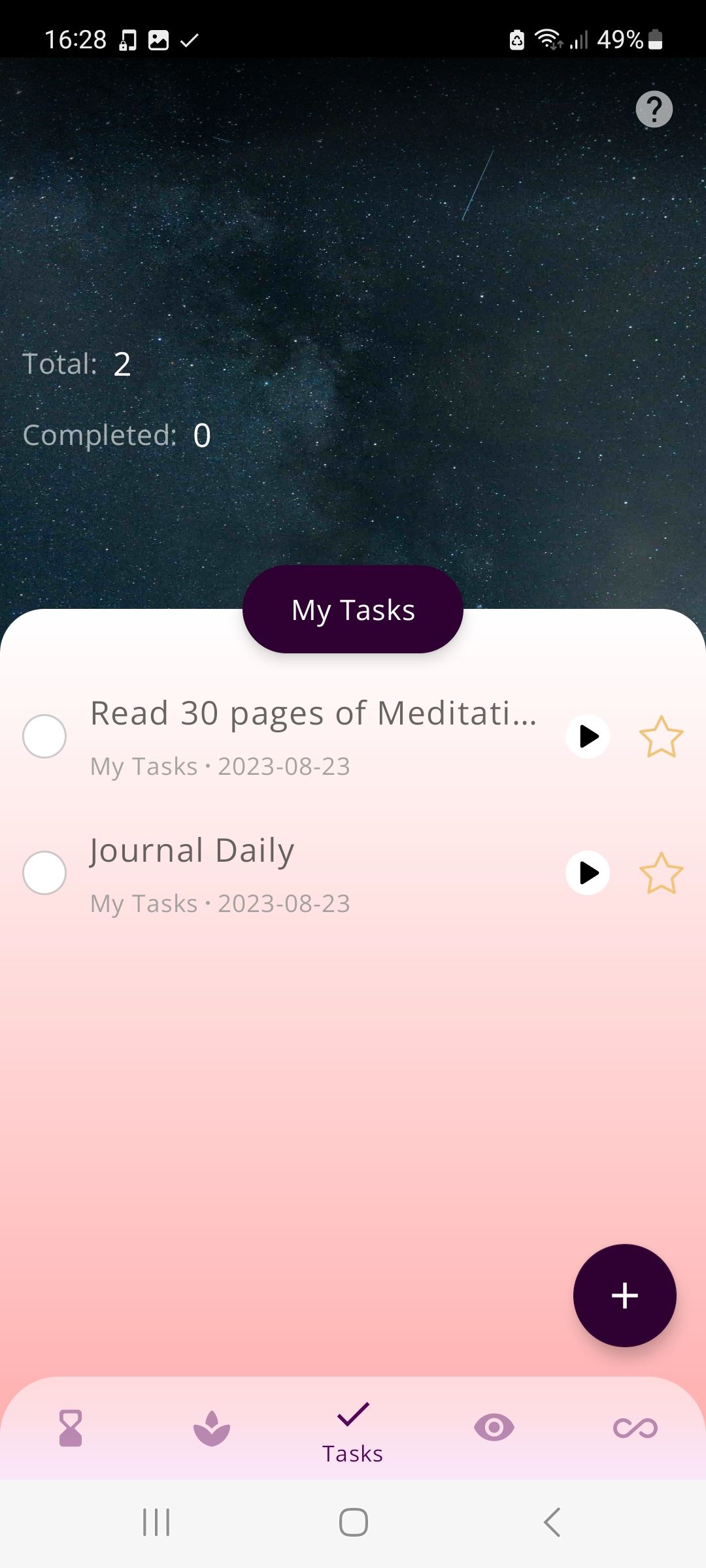The image size is (706, 1568).
Task: Check off Read 30 pages of Meditations
Action: pos(44,736)
